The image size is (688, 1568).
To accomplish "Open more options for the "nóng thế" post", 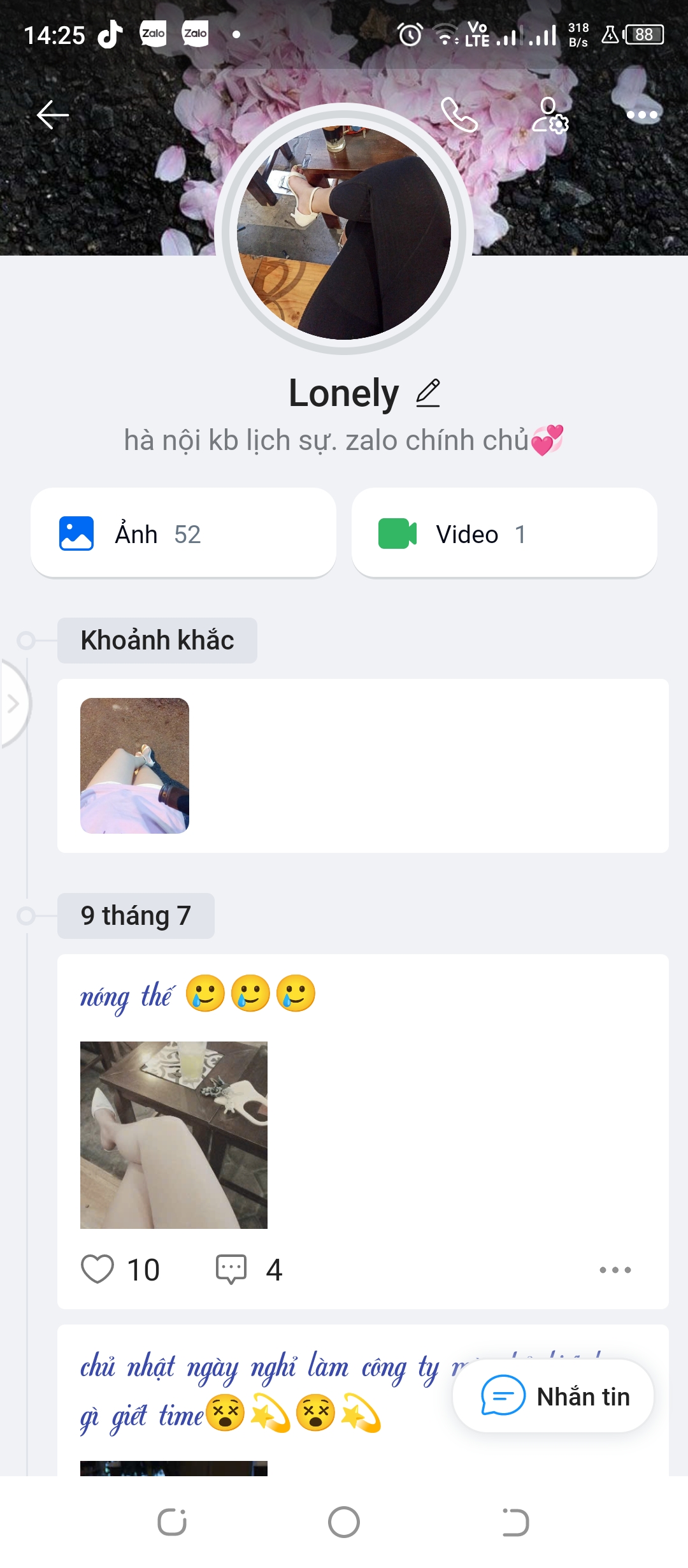I will click(x=615, y=1270).
